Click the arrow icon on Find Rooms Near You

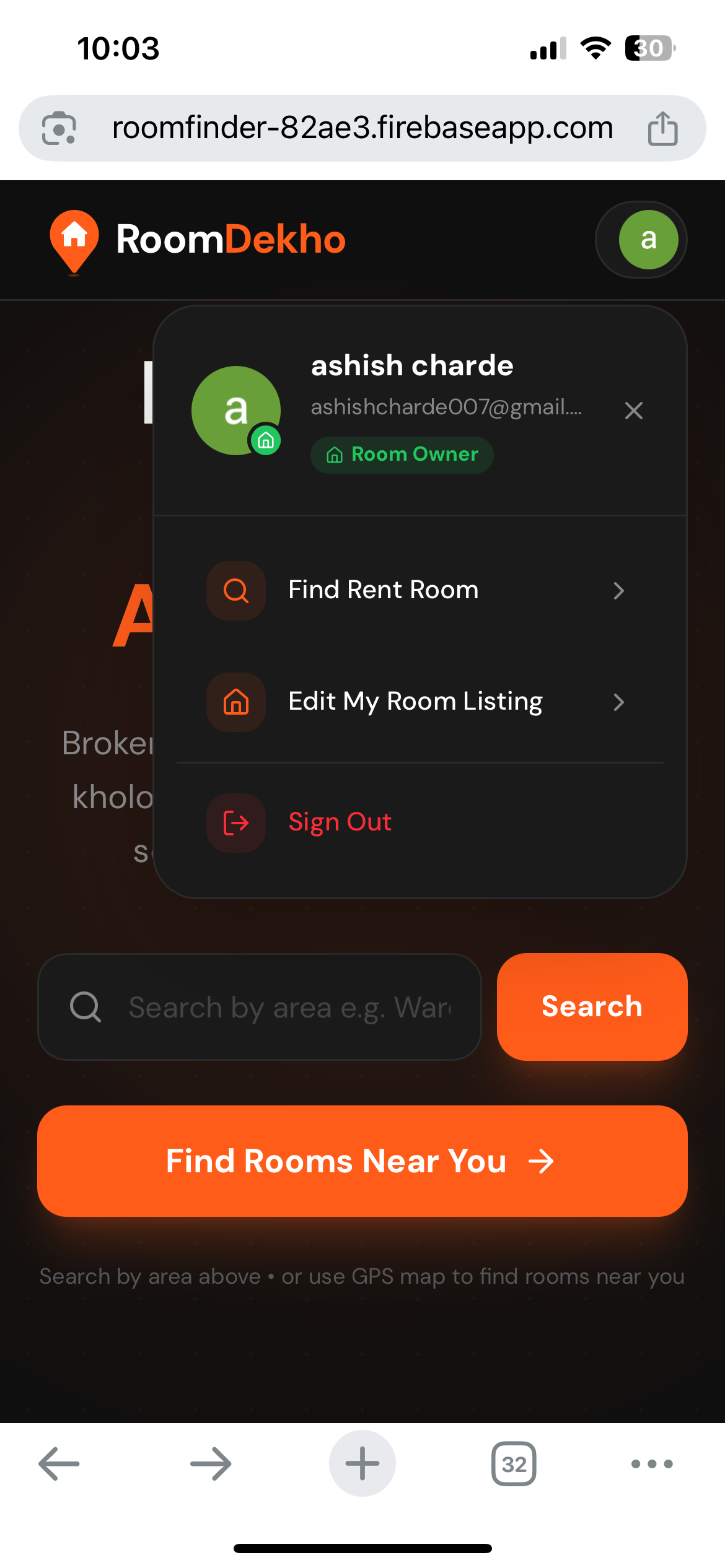[x=542, y=1161]
